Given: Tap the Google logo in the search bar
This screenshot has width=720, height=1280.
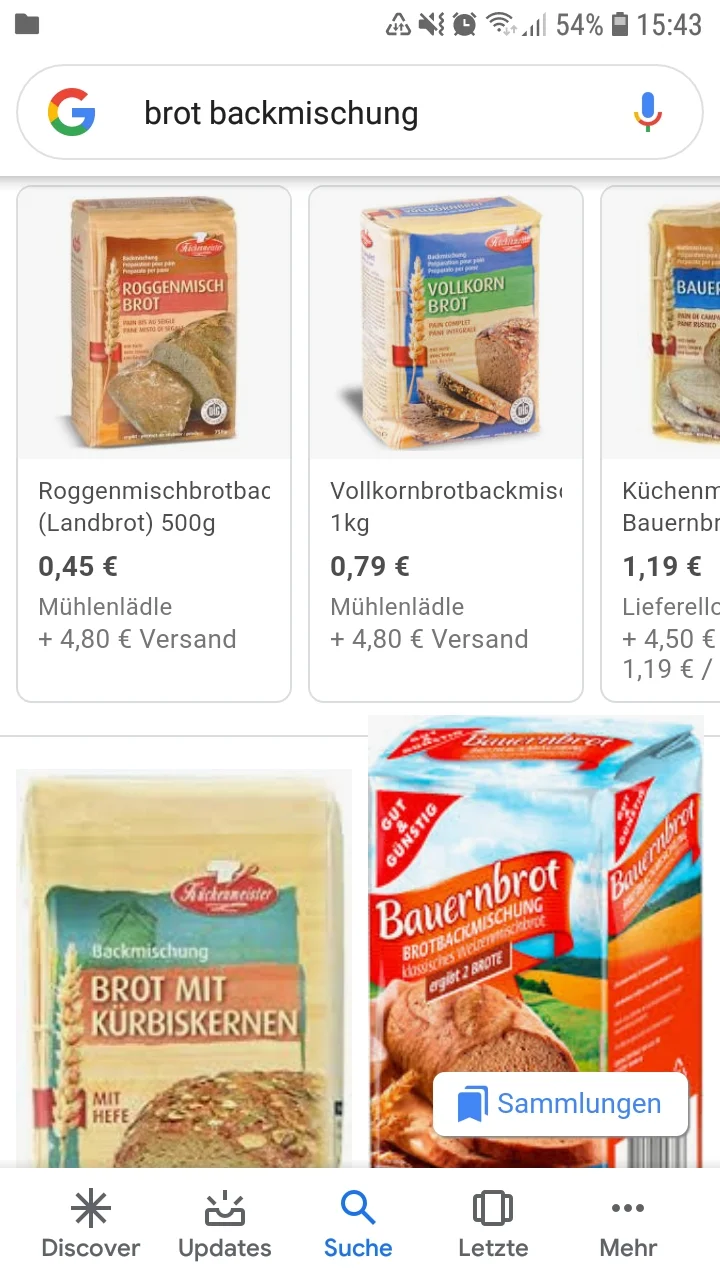Looking at the screenshot, I should (x=72, y=113).
